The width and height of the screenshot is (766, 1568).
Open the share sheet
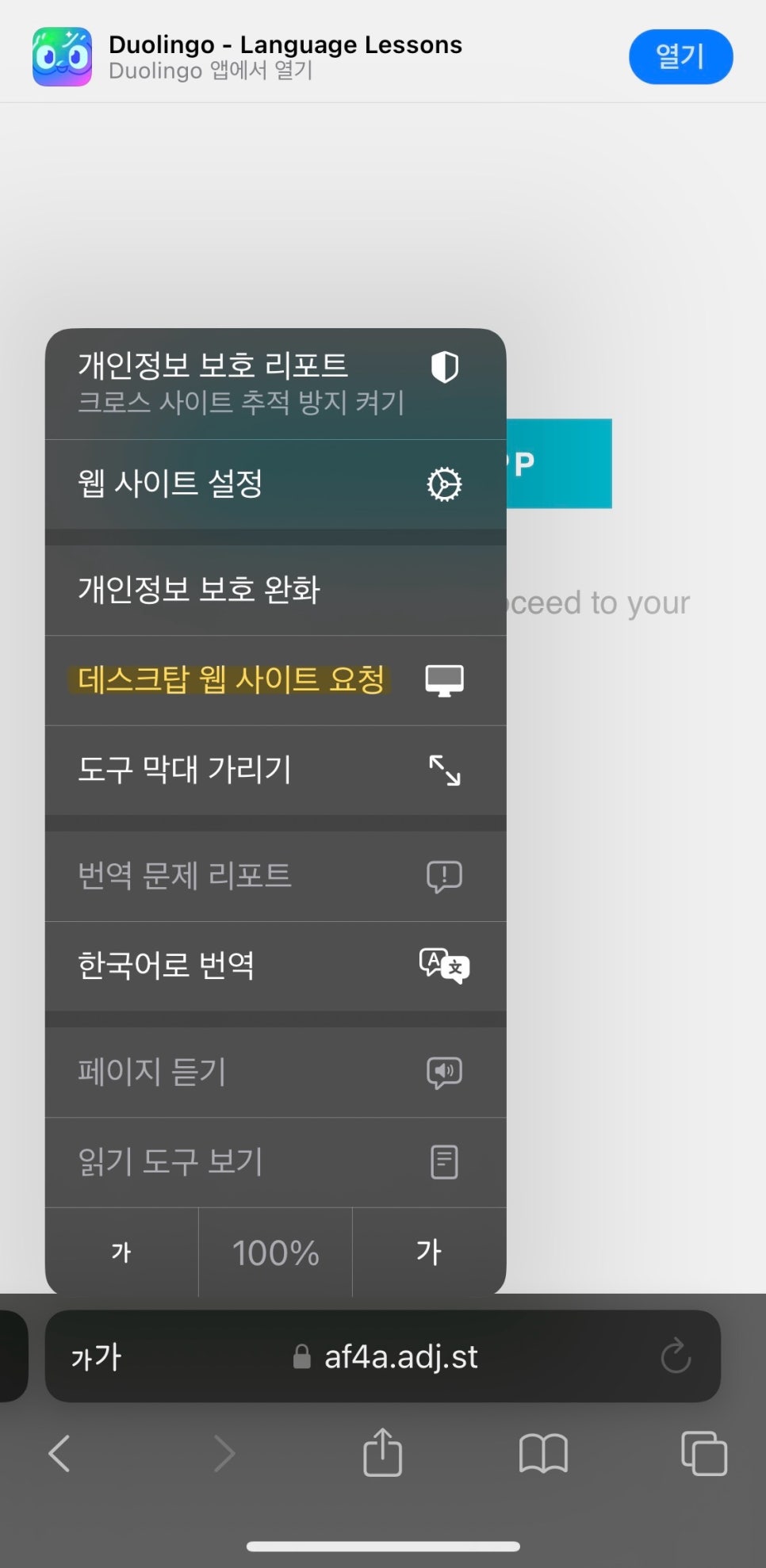coord(383,1452)
